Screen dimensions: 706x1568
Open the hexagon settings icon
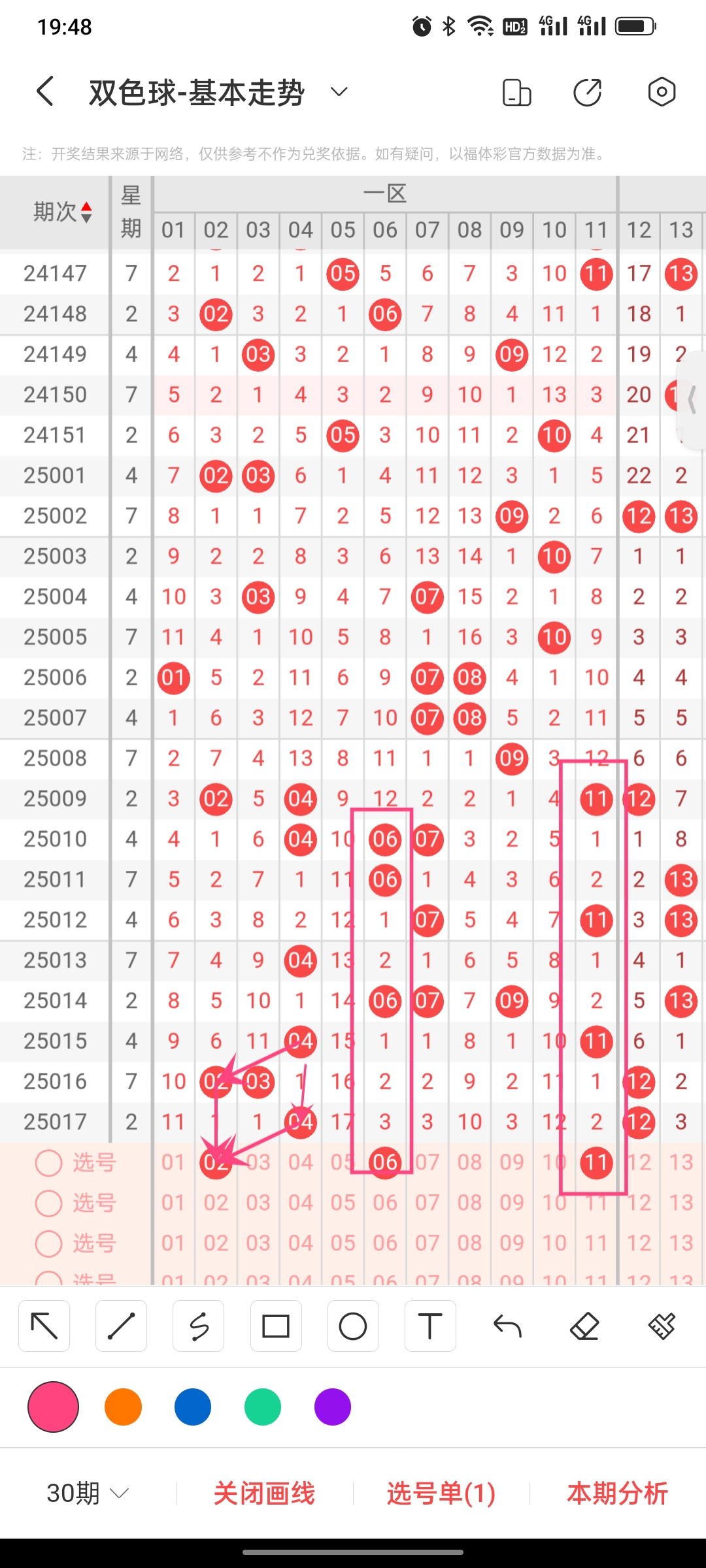[x=662, y=91]
